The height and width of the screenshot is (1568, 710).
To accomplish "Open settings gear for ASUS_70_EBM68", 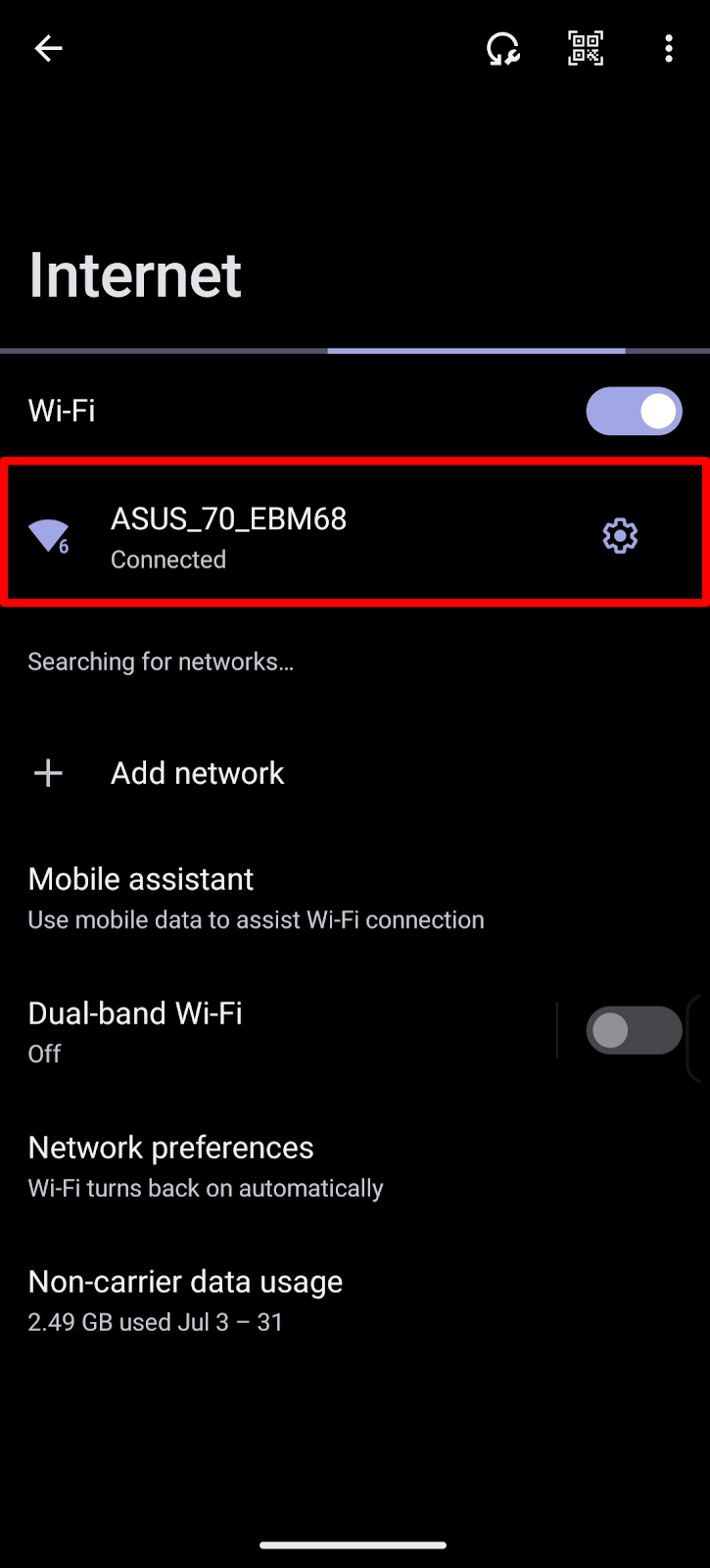I will tap(620, 536).
